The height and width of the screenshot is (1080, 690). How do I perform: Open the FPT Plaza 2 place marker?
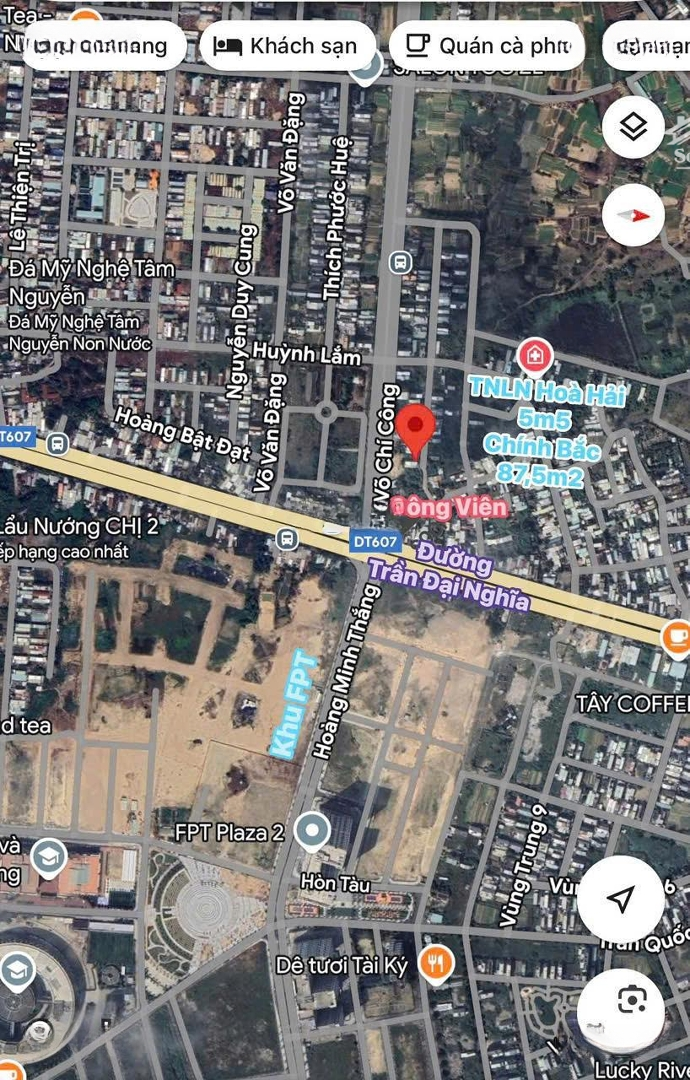point(314,831)
